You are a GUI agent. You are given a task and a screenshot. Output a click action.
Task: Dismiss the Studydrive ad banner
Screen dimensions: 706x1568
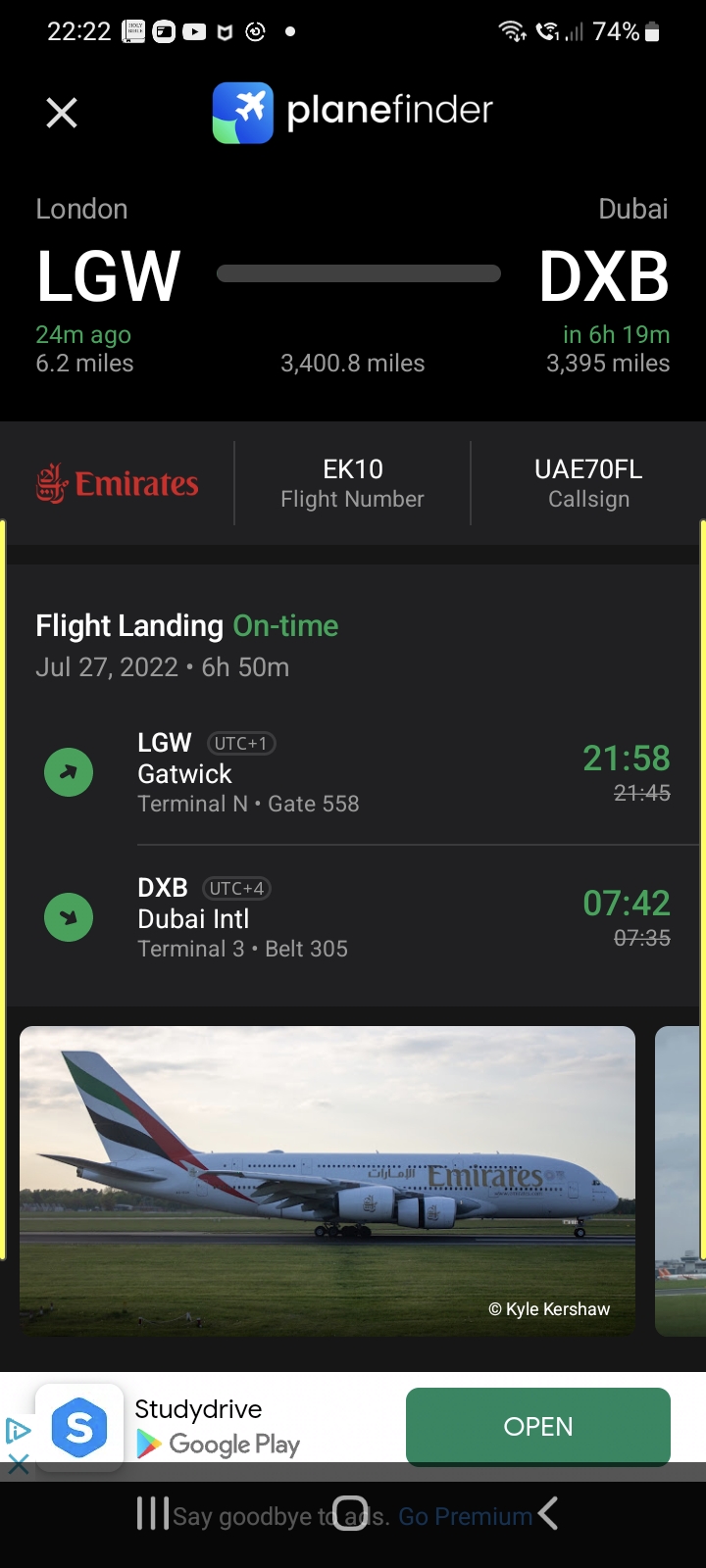pos(18,1465)
